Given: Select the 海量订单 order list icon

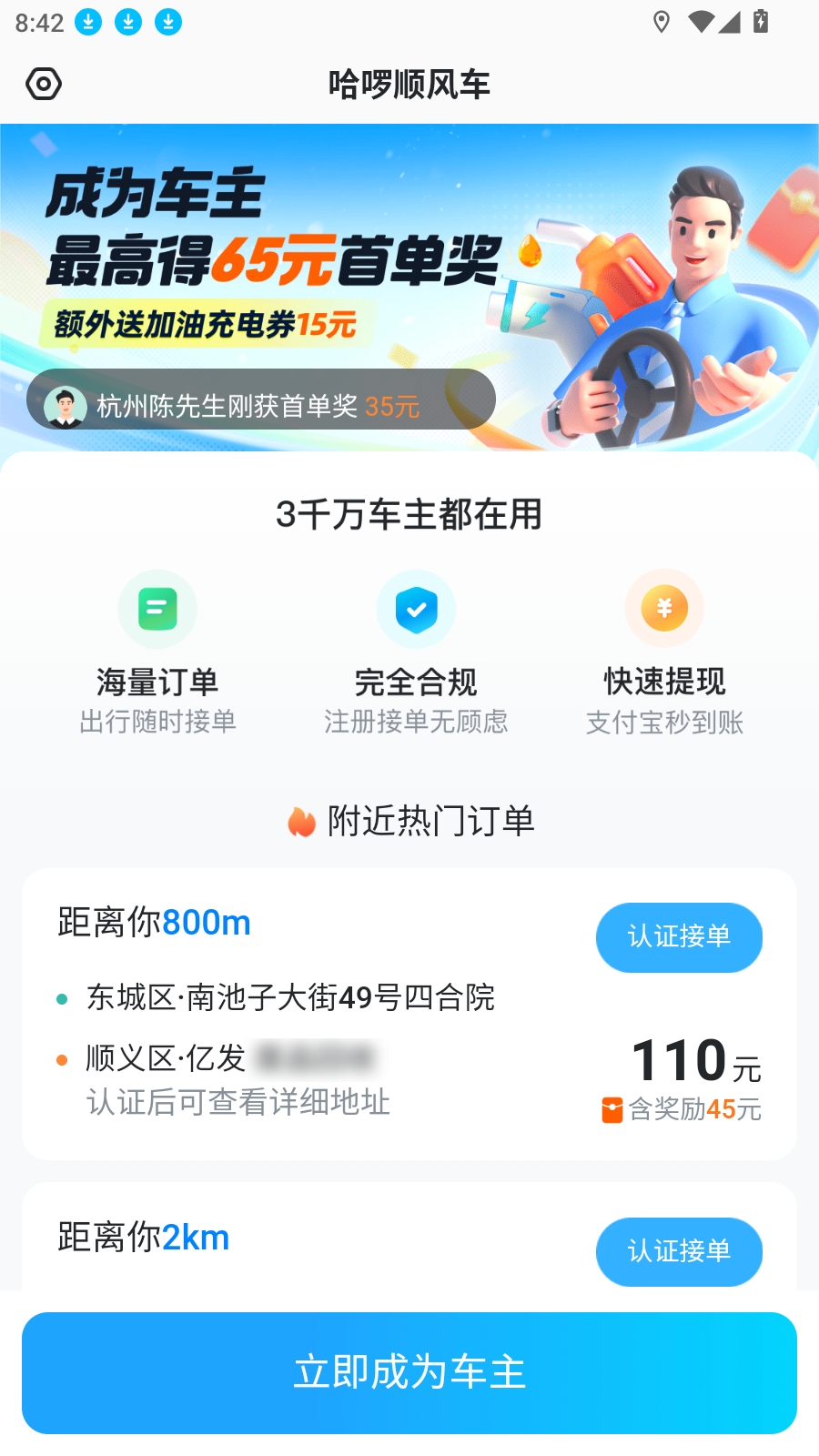Looking at the screenshot, I should click(x=157, y=609).
